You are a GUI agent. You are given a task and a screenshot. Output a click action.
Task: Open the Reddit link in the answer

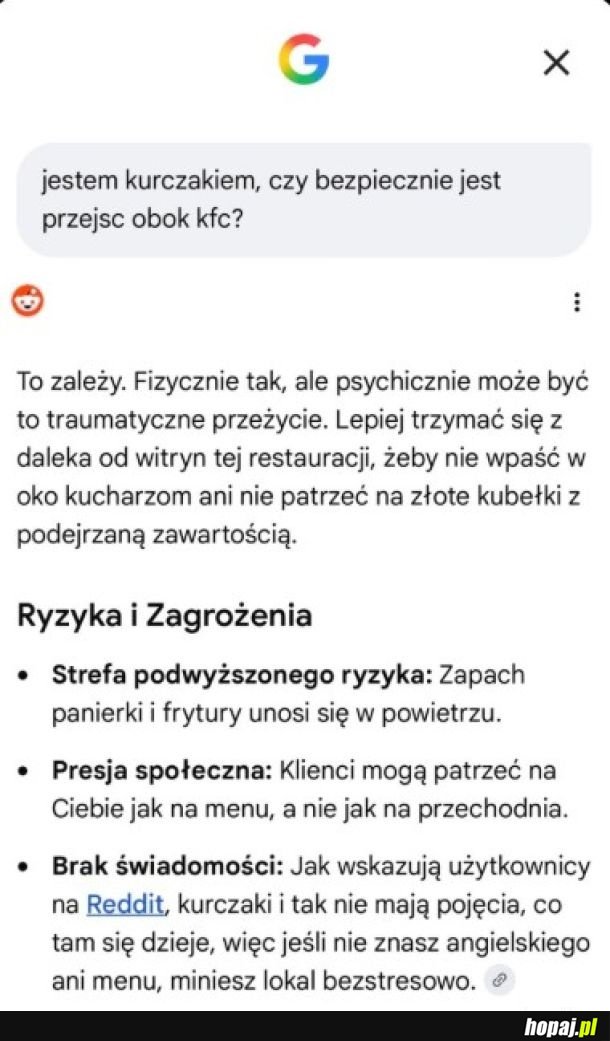click(125, 904)
